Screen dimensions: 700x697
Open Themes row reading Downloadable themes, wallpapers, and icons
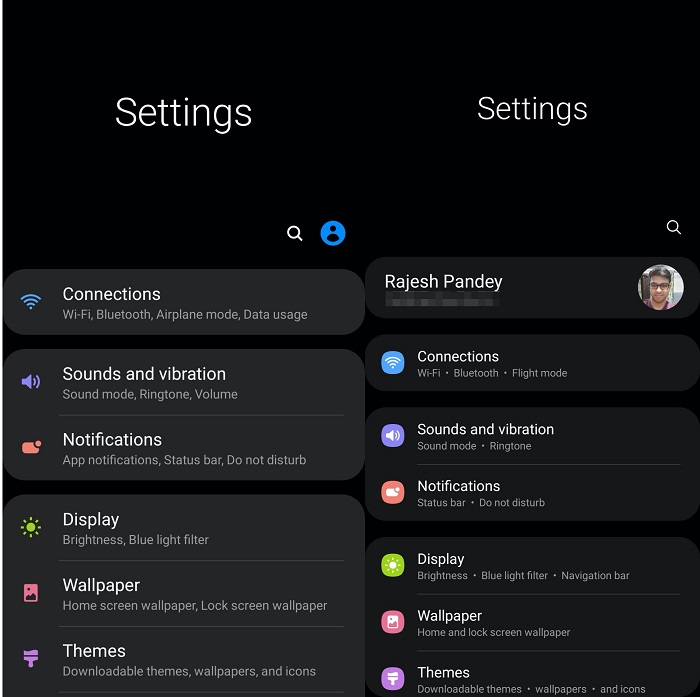point(183,660)
